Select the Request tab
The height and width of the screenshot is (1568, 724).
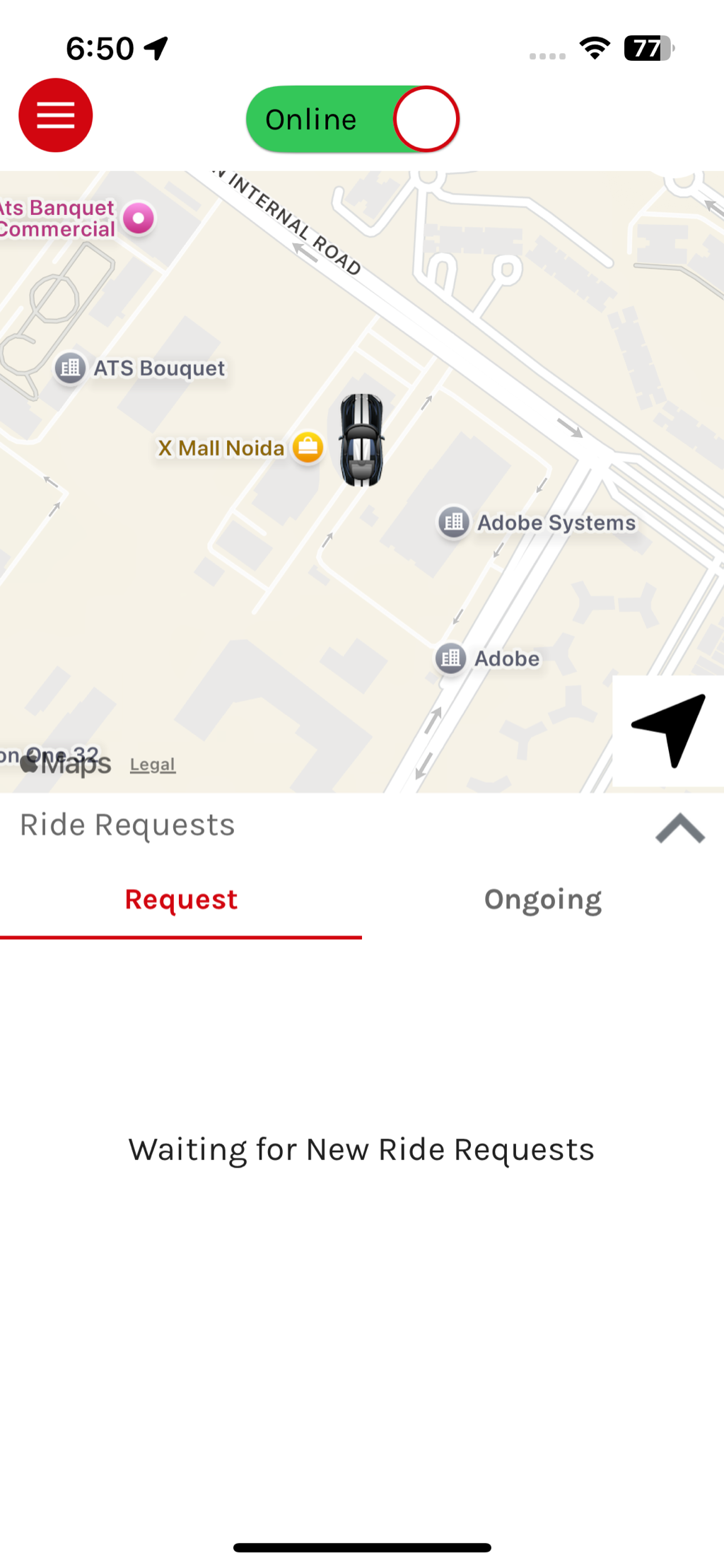181,900
